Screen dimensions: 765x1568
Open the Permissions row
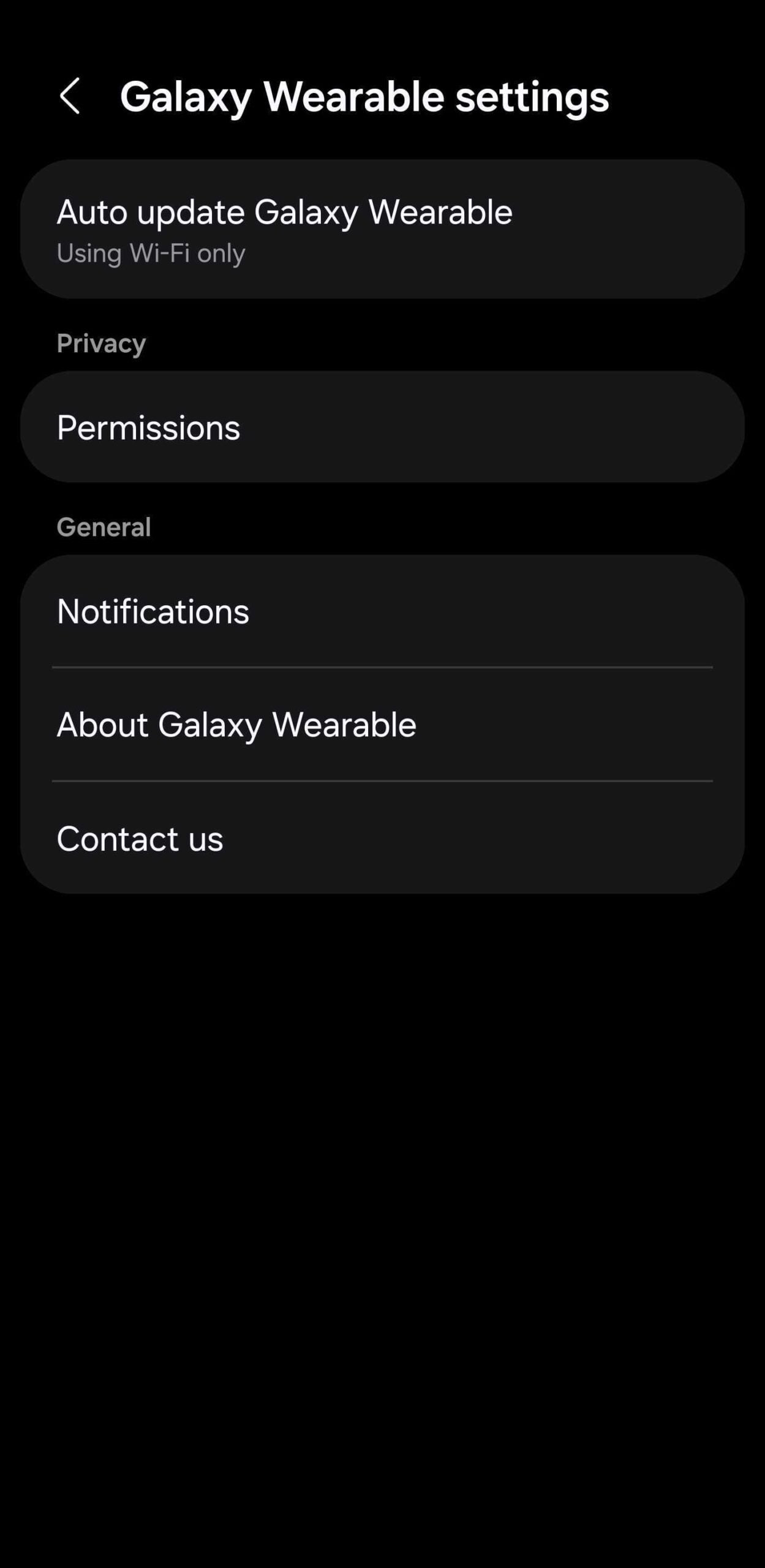coord(382,427)
